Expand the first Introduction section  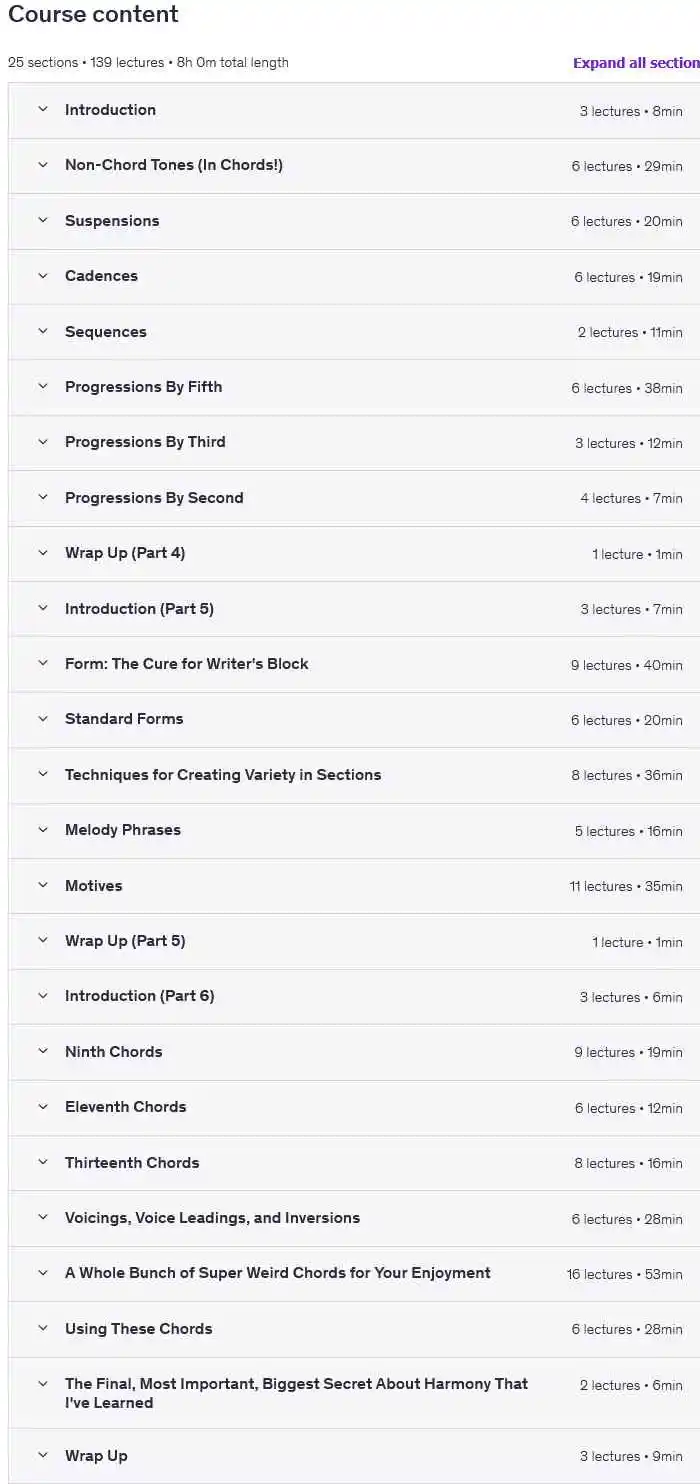[110, 110]
